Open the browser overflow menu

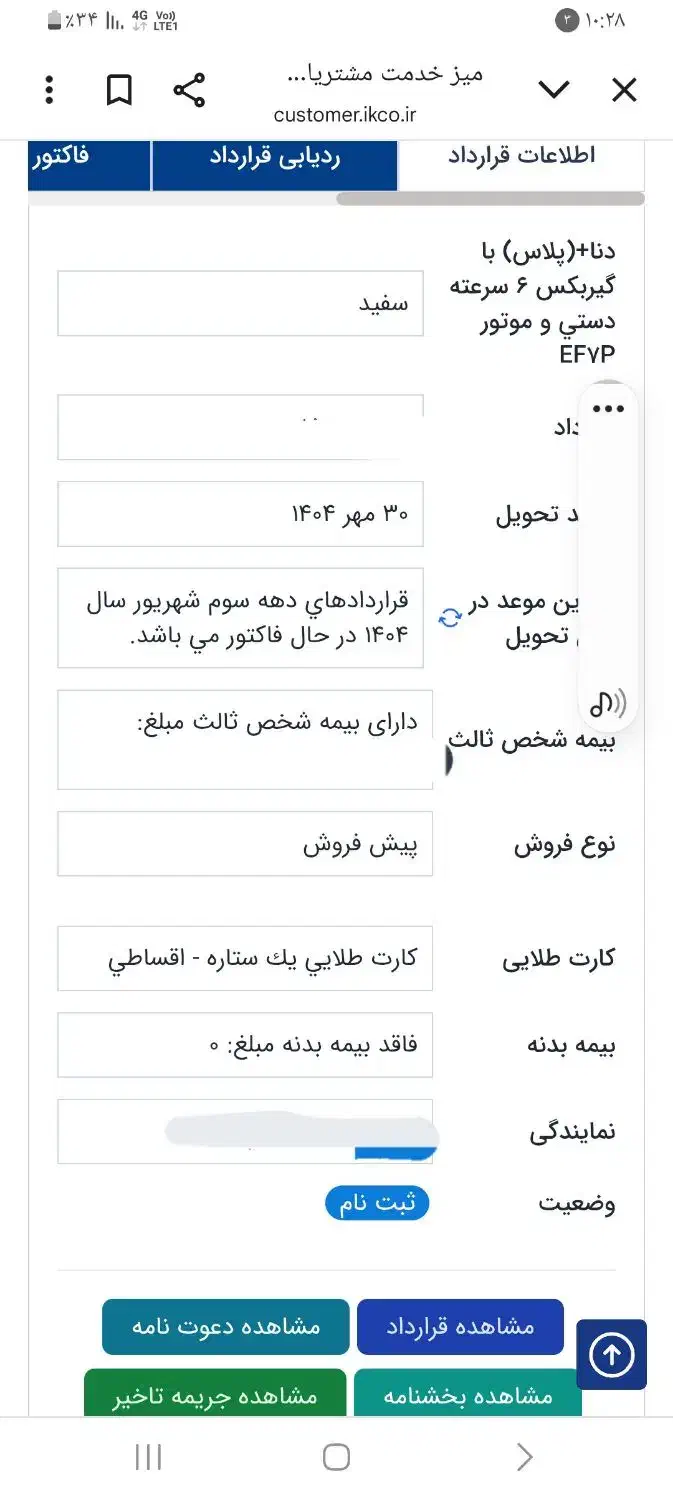tap(49, 90)
